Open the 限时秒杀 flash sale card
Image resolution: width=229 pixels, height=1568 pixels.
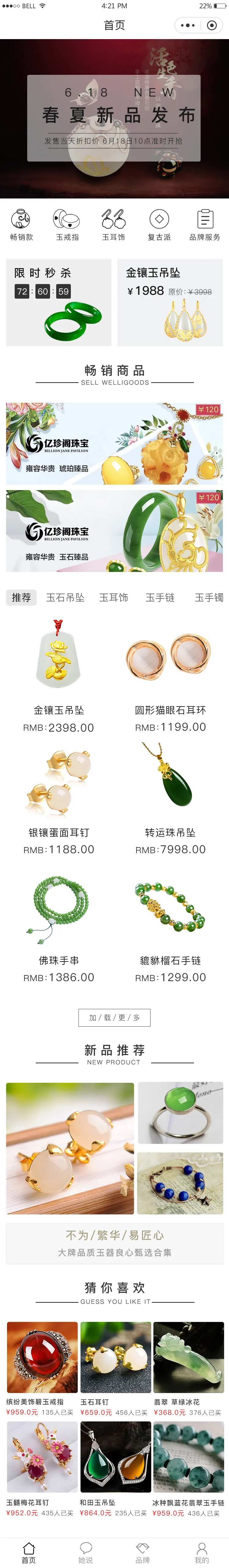[58, 303]
